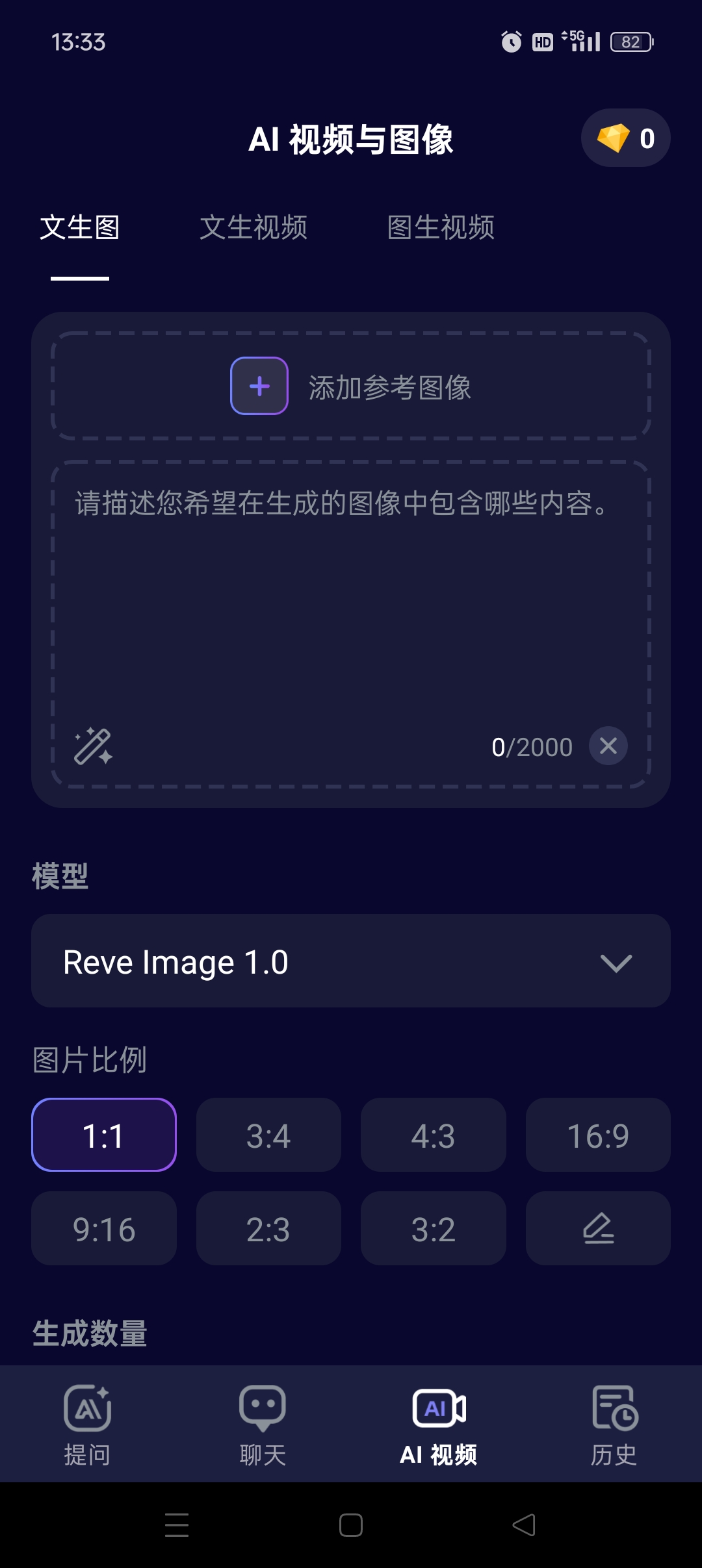Expand the Reve Image 1.0 model dropdown
702x1568 pixels.
pos(351,961)
